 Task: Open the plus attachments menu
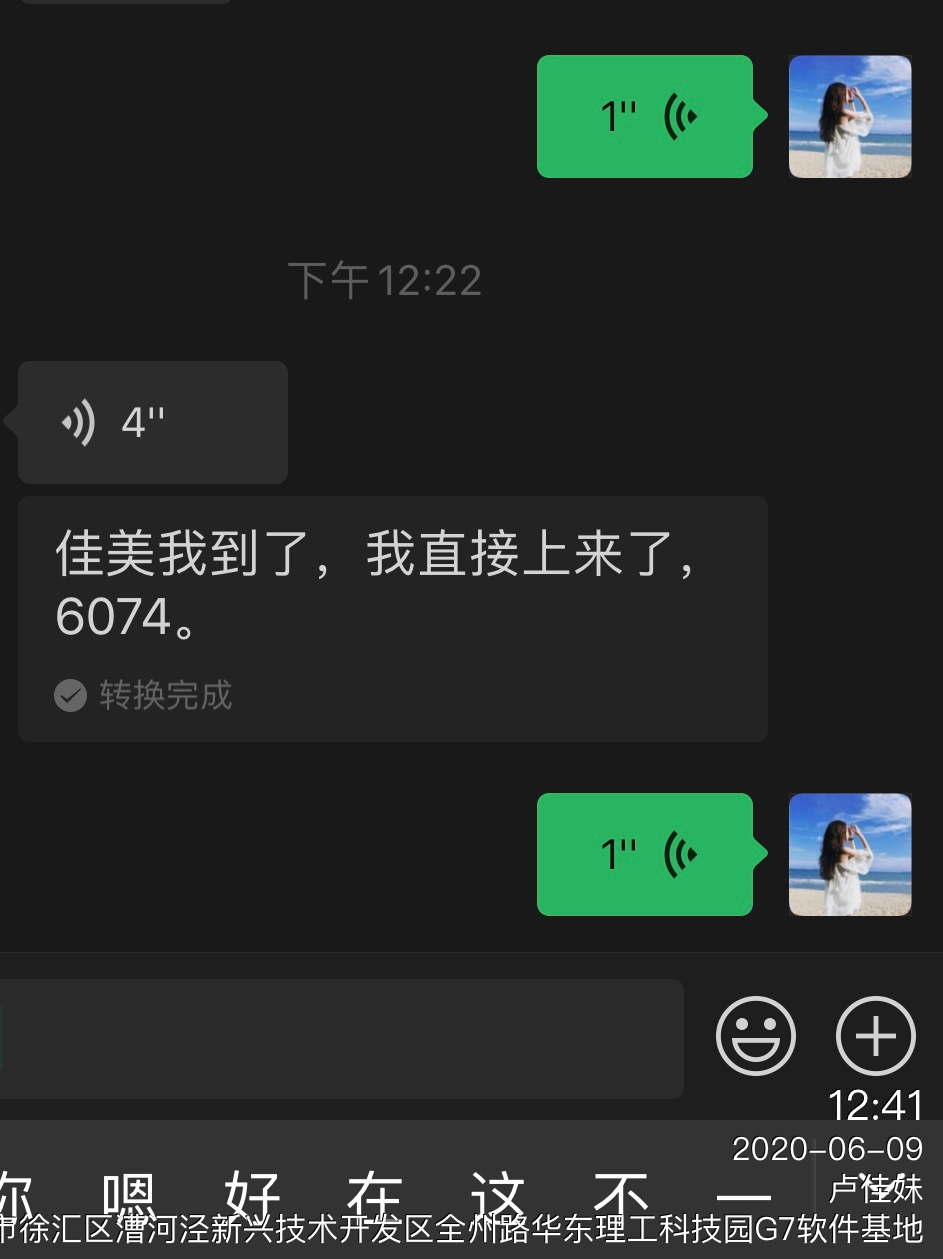pyautogui.click(x=875, y=1036)
